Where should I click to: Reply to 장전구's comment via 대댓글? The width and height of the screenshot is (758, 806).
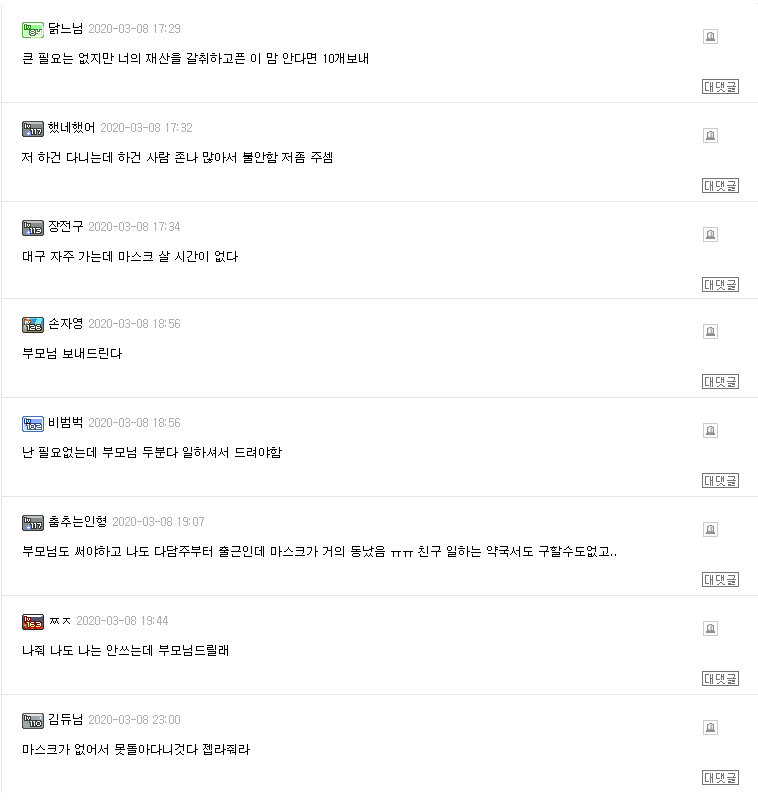point(720,285)
